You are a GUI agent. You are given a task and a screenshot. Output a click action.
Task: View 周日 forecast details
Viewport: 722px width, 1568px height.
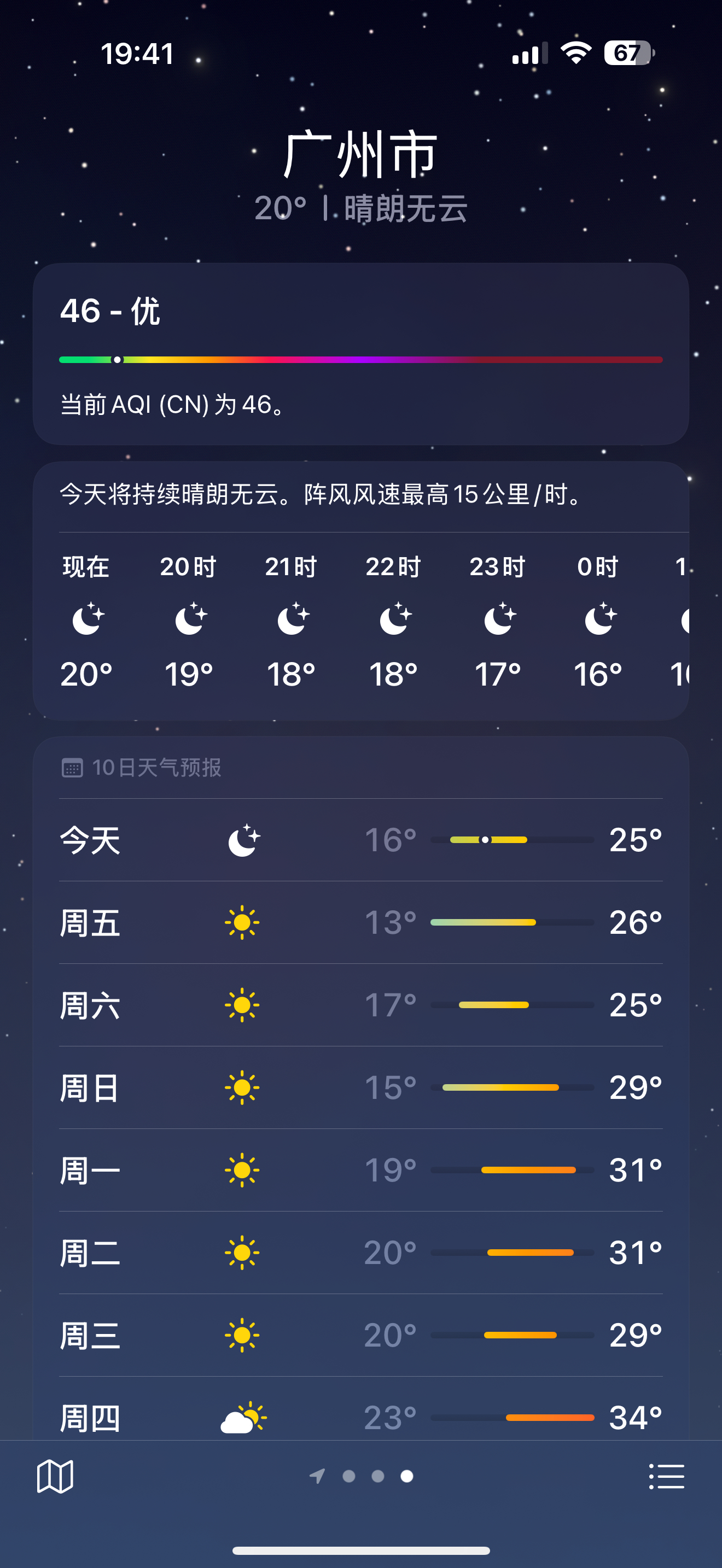coord(361,1088)
